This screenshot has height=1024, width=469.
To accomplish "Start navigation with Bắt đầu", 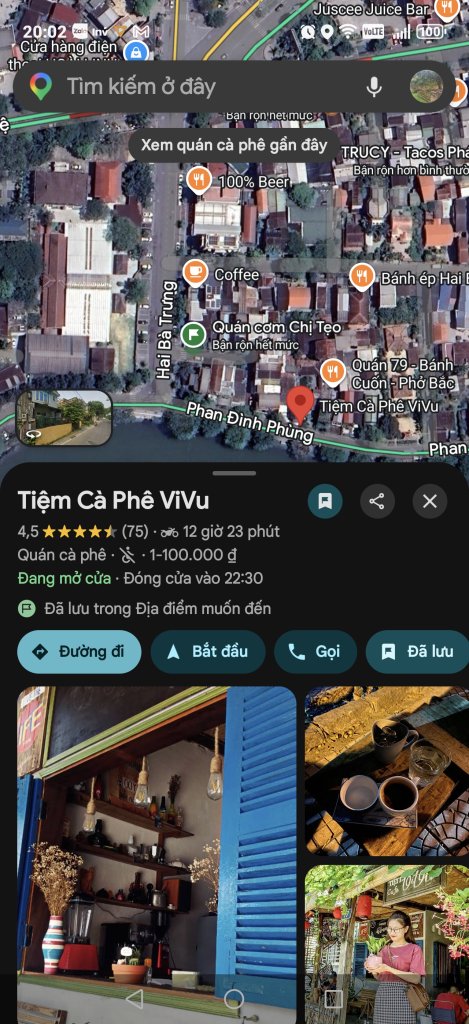I will click(x=208, y=652).
